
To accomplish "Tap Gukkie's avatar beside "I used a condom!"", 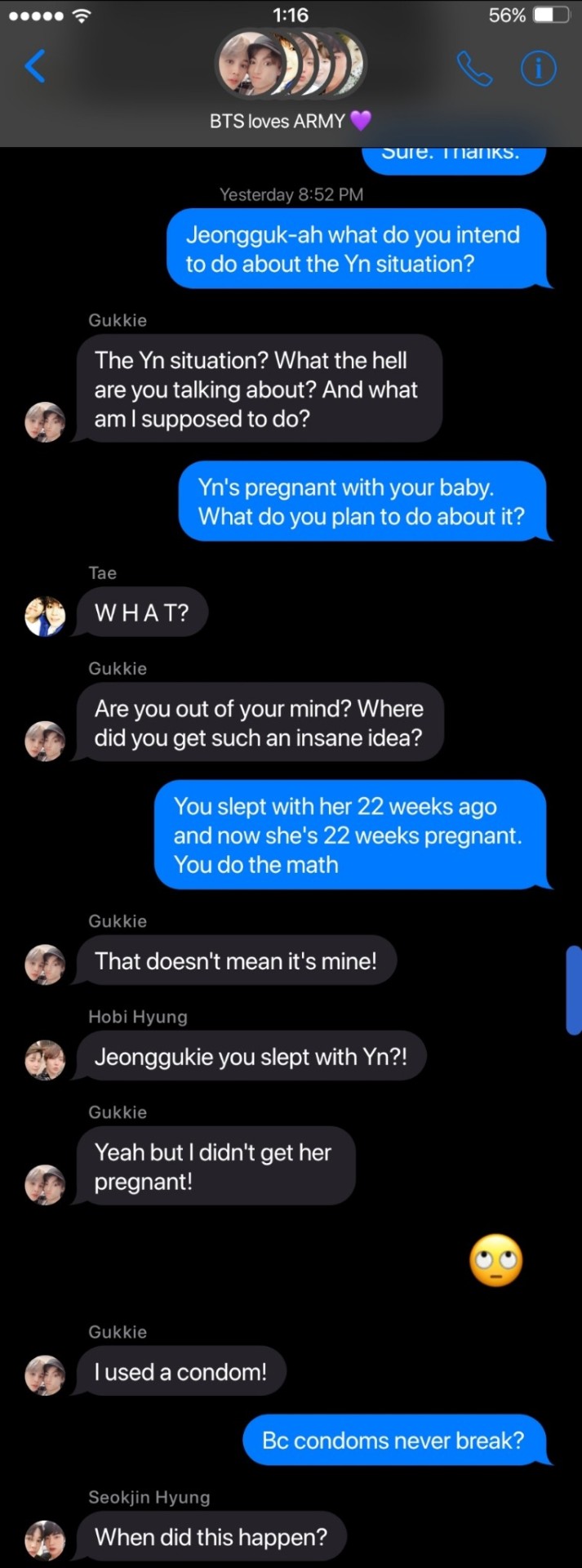I will 45,1375.
